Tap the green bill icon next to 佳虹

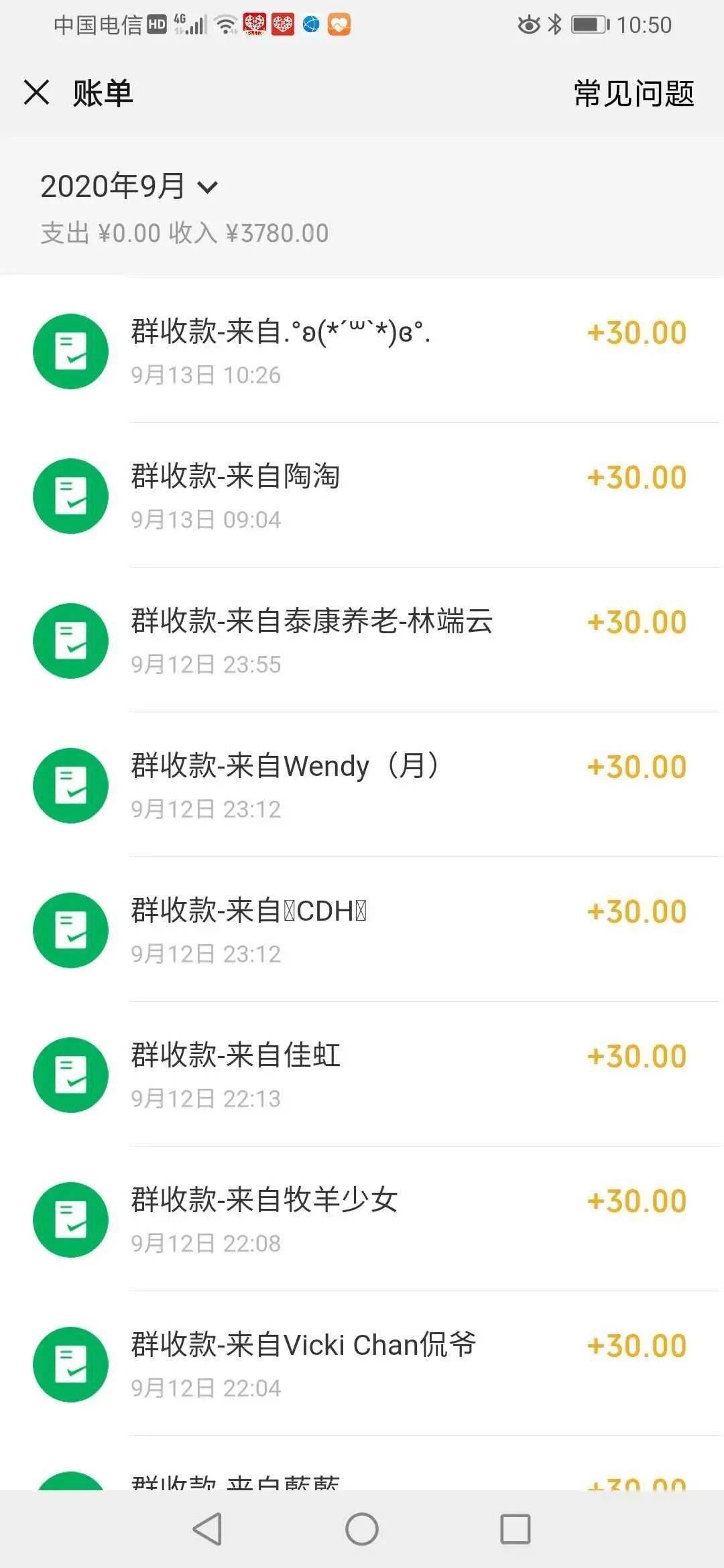(70, 1075)
